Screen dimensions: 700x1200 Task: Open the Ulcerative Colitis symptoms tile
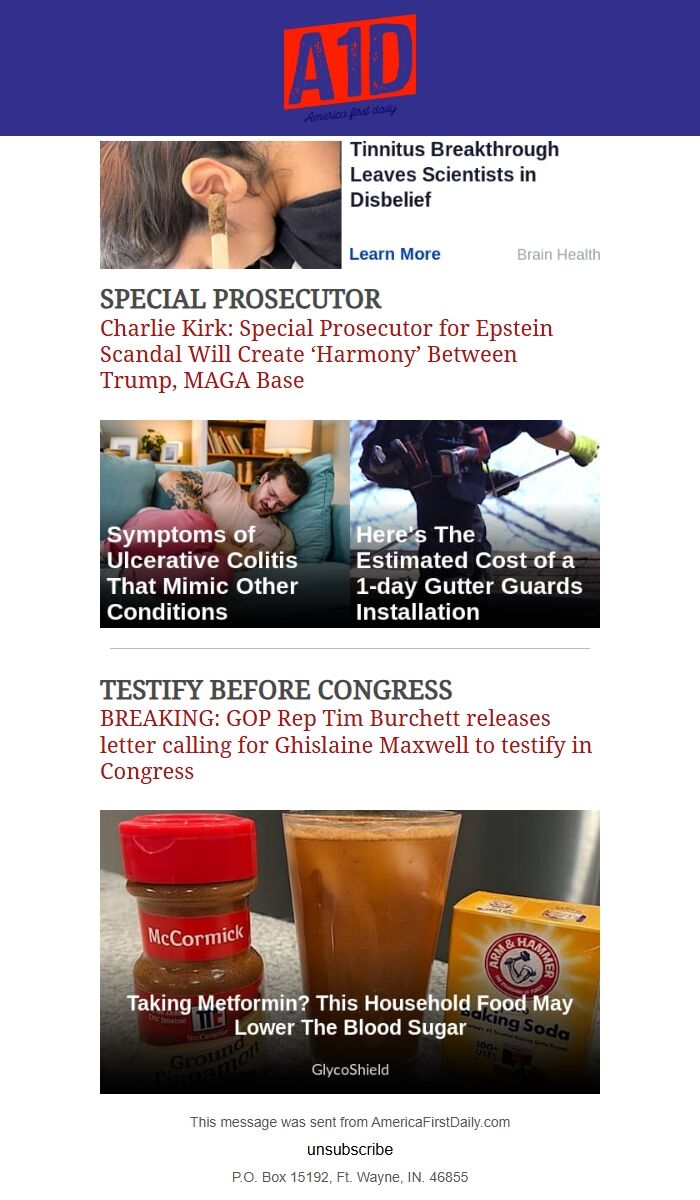[224, 524]
